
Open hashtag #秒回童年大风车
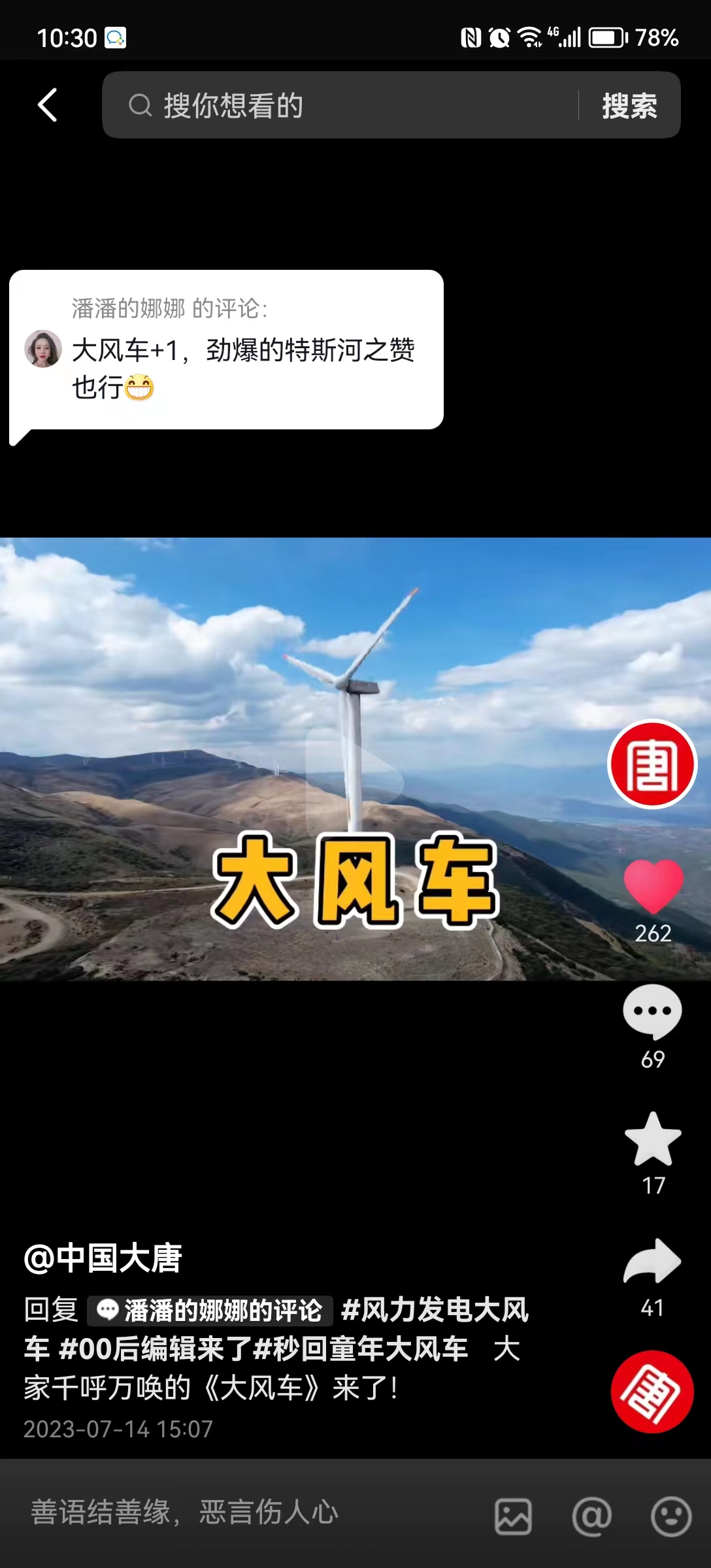click(x=361, y=1349)
